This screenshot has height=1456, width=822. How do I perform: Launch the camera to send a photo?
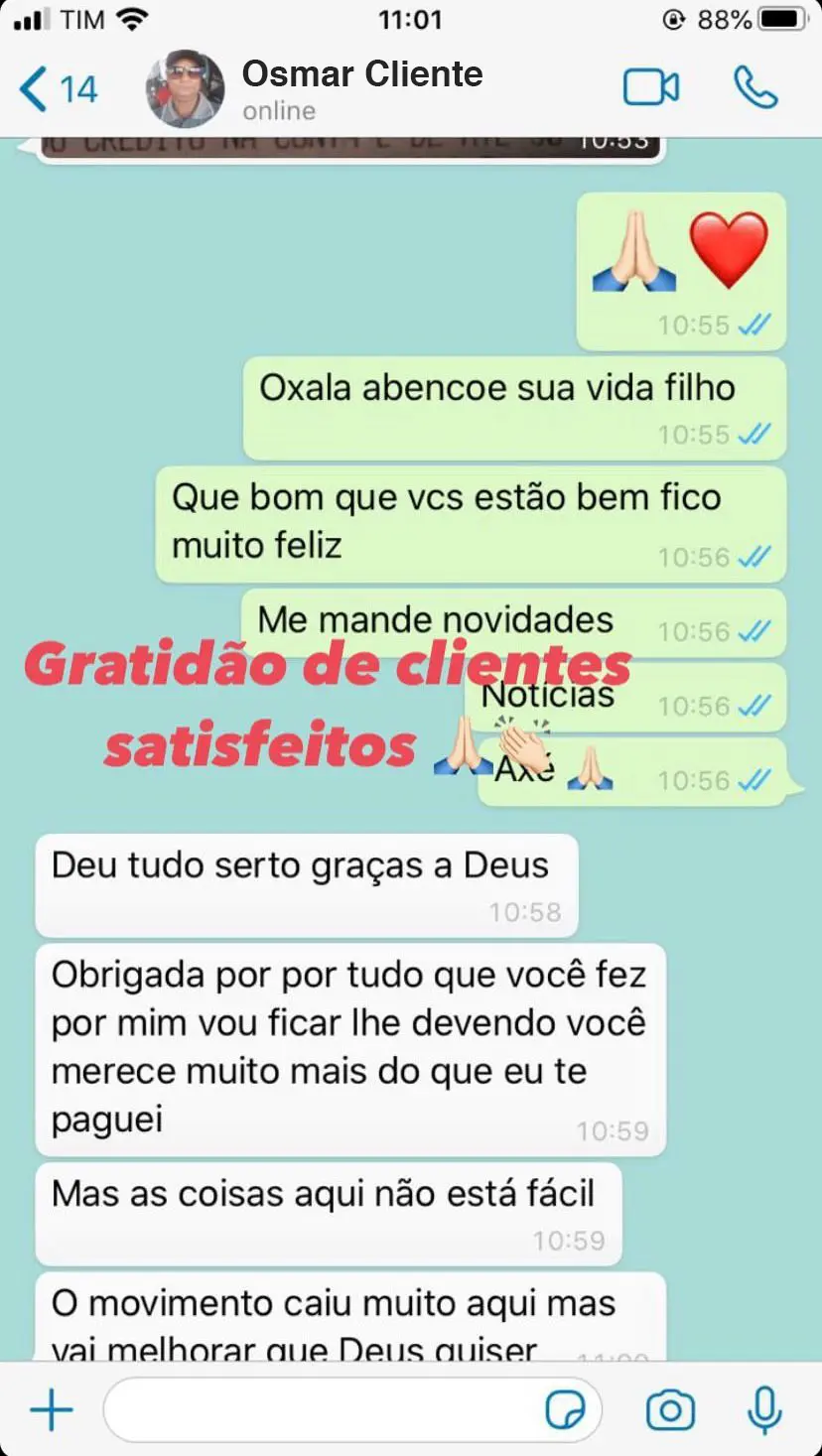[670, 1409]
